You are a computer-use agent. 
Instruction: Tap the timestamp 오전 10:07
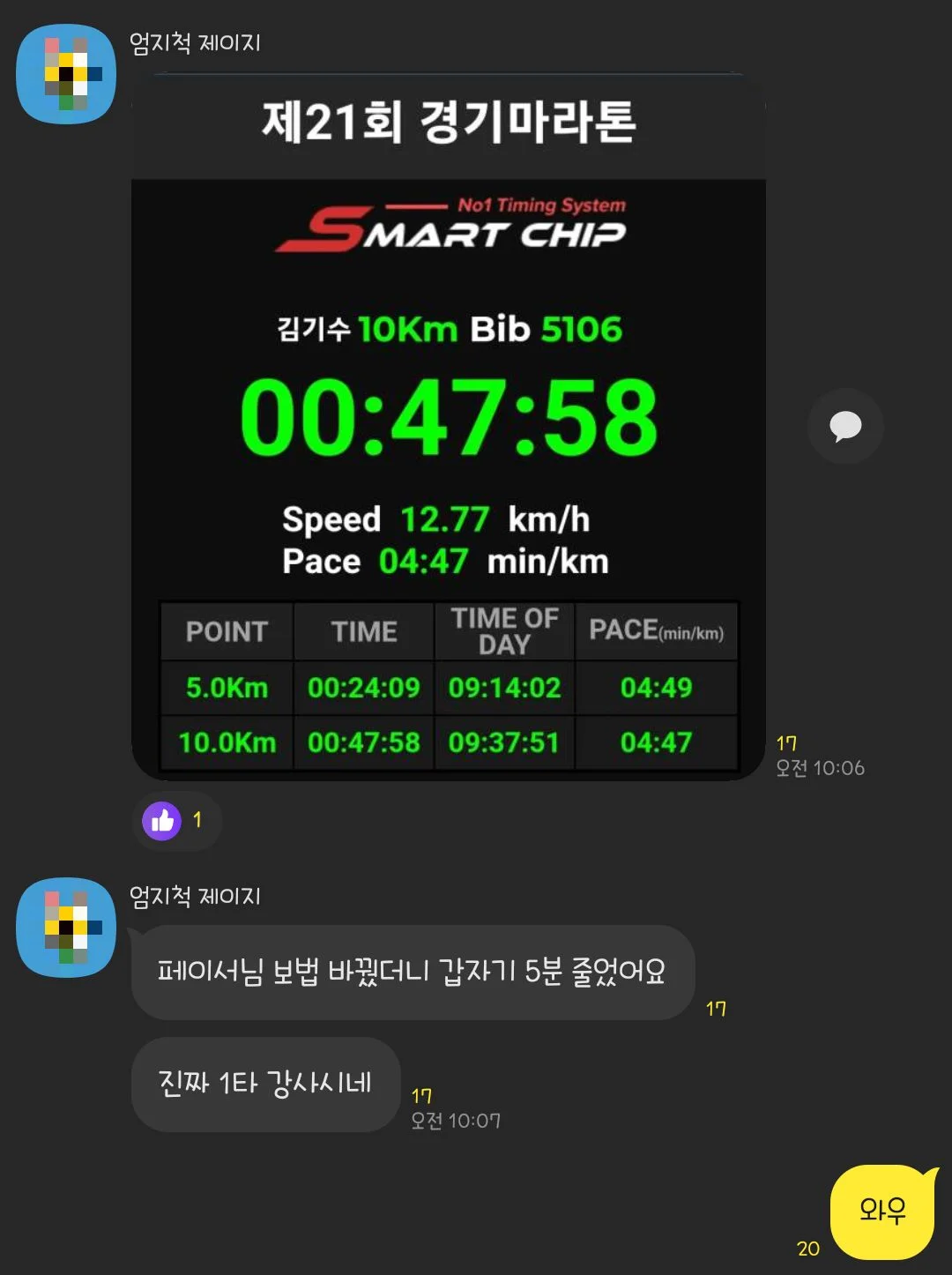pos(455,1120)
